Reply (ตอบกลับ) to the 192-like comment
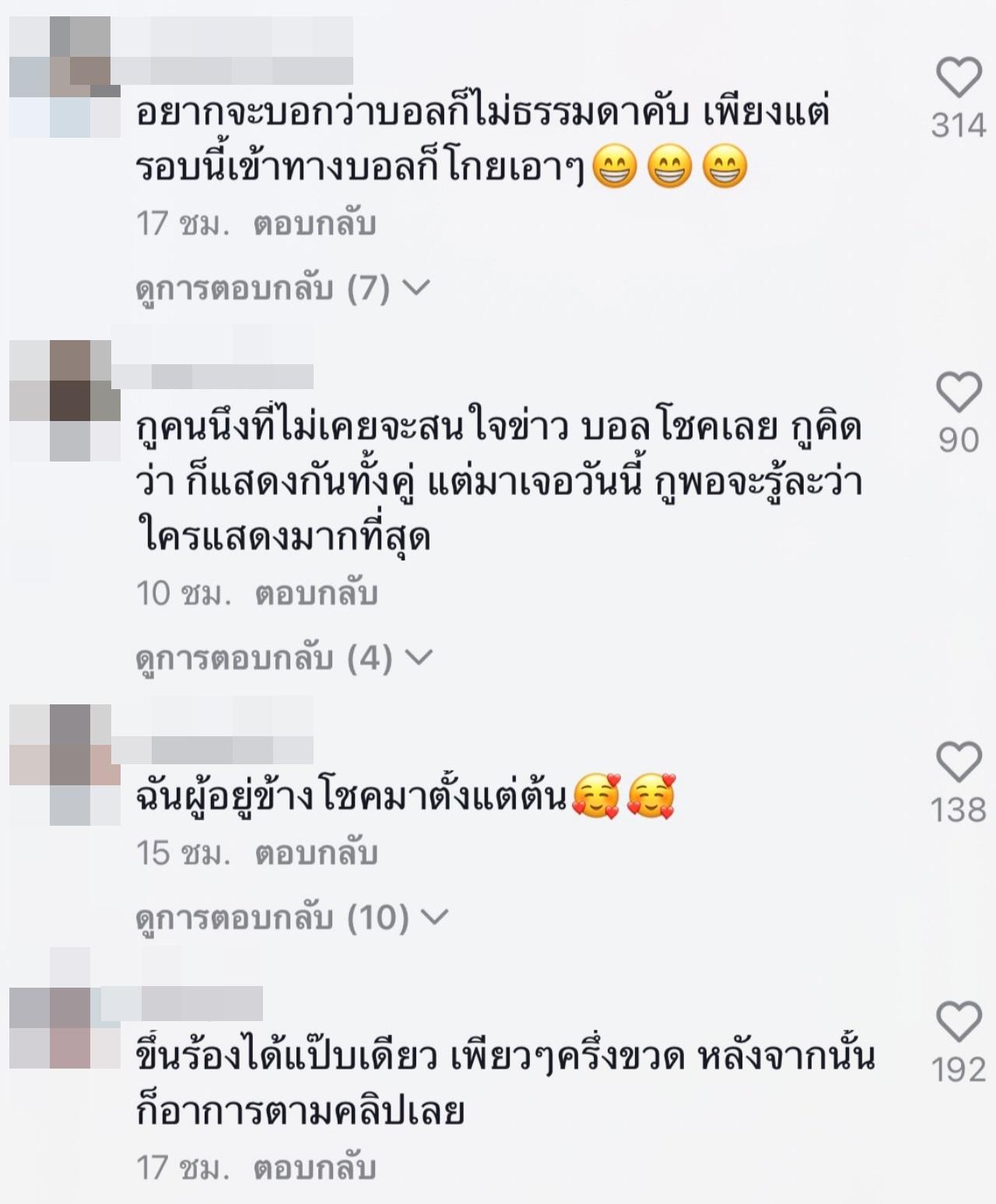Viewport: 996px width, 1204px height. pos(315,1168)
